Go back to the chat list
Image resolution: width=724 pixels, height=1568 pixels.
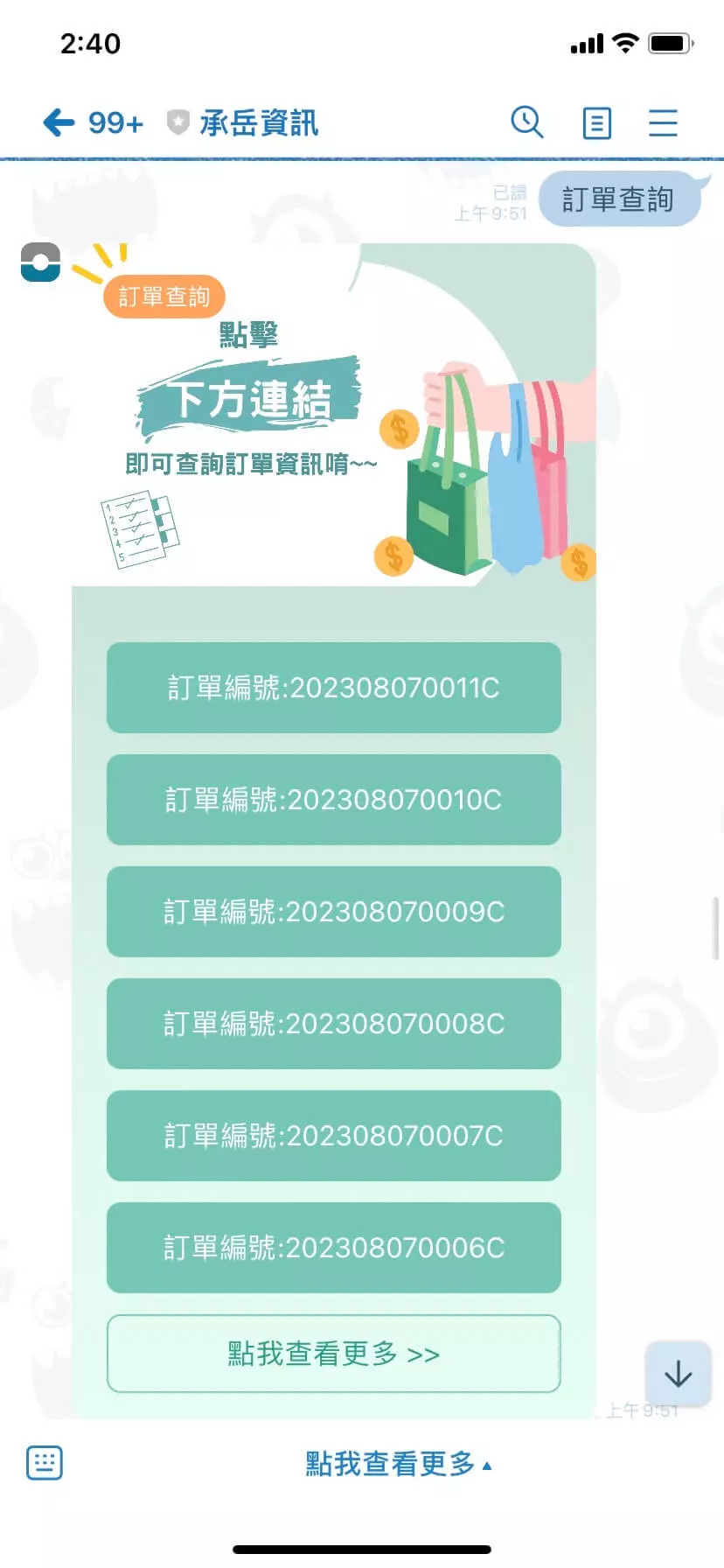59,122
